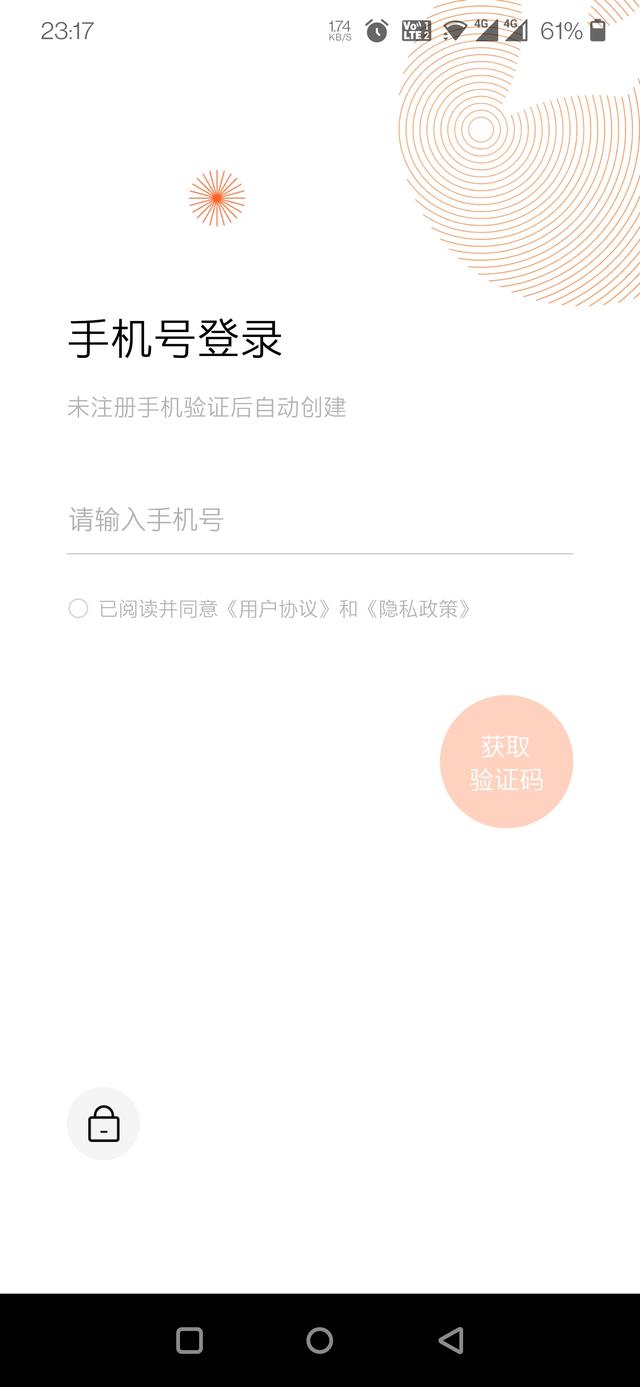Focus the 请输入手机号 phone number field
The width and height of the screenshot is (640, 1387).
click(319, 520)
